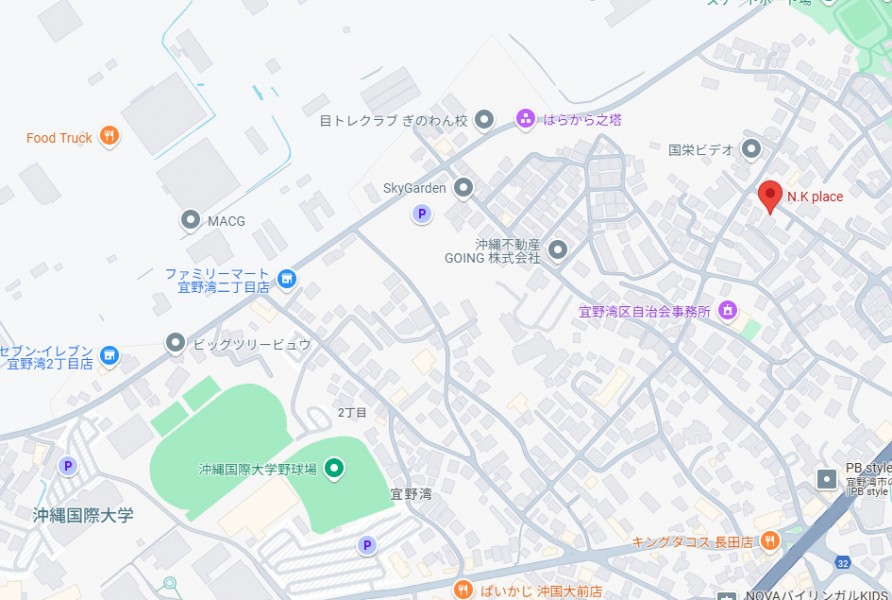
Task: Tap the 目トレクラブ ぎのわん校 marker
Action: (x=484, y=120)
